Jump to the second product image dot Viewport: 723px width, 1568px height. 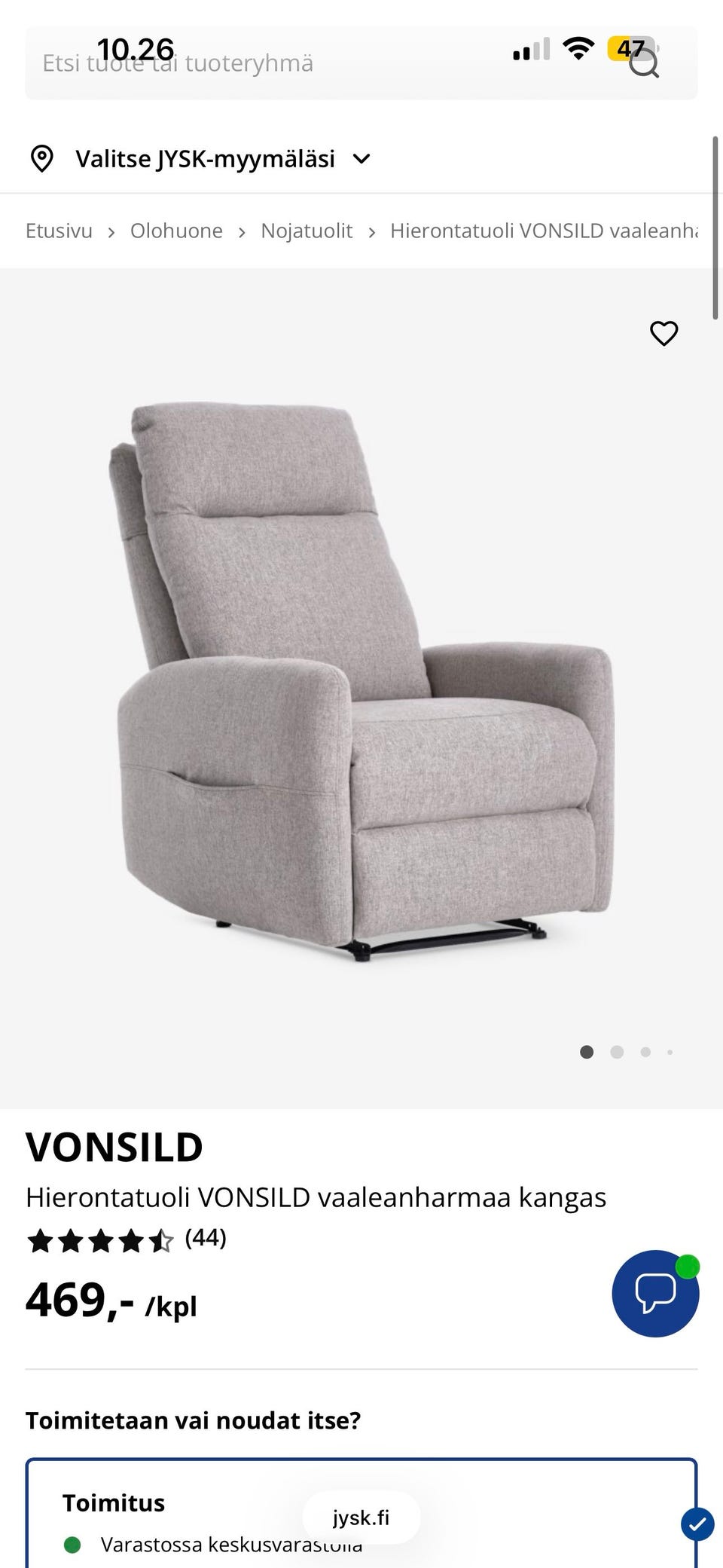[617, 1052]
